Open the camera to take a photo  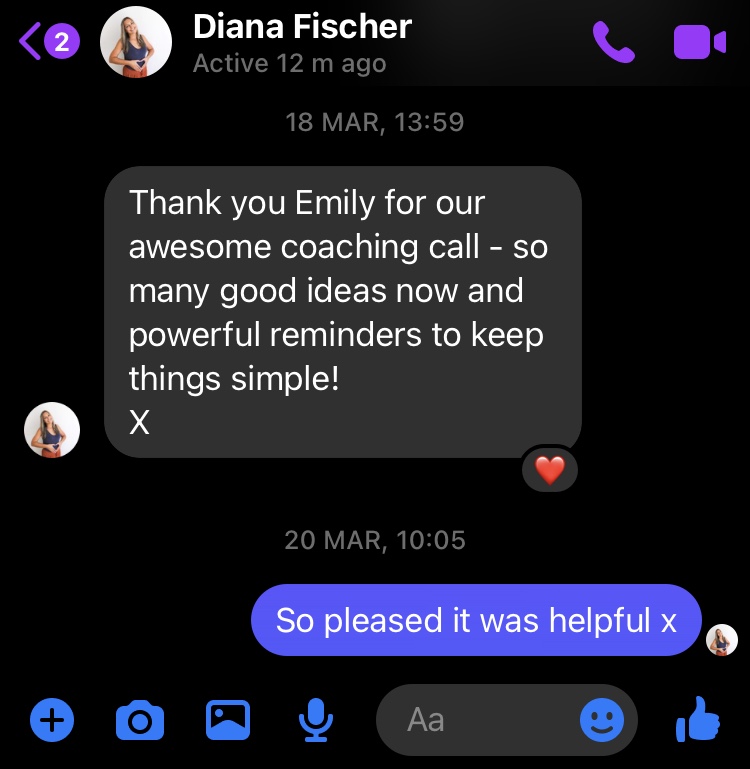pos(140,718)
